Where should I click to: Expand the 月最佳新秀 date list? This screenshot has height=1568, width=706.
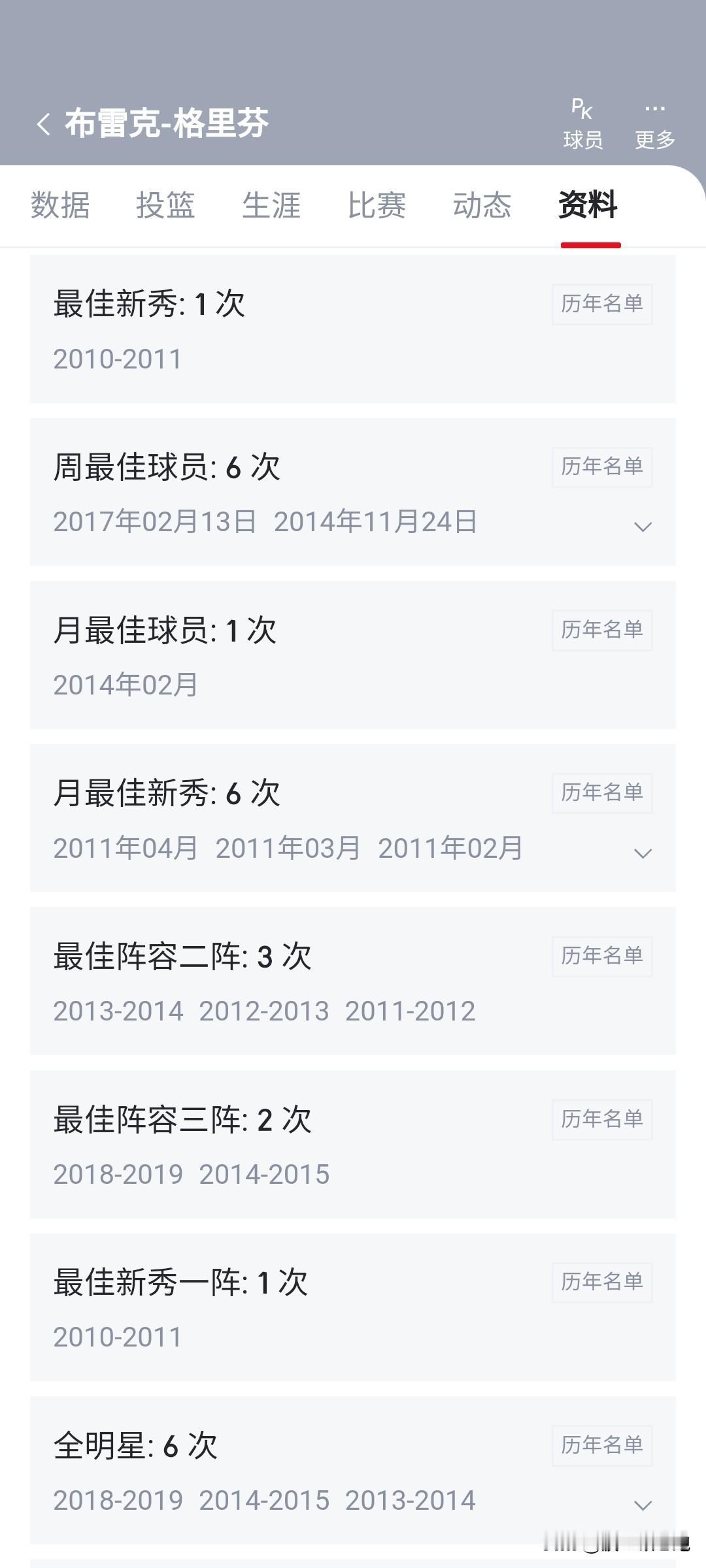[643, 853]
